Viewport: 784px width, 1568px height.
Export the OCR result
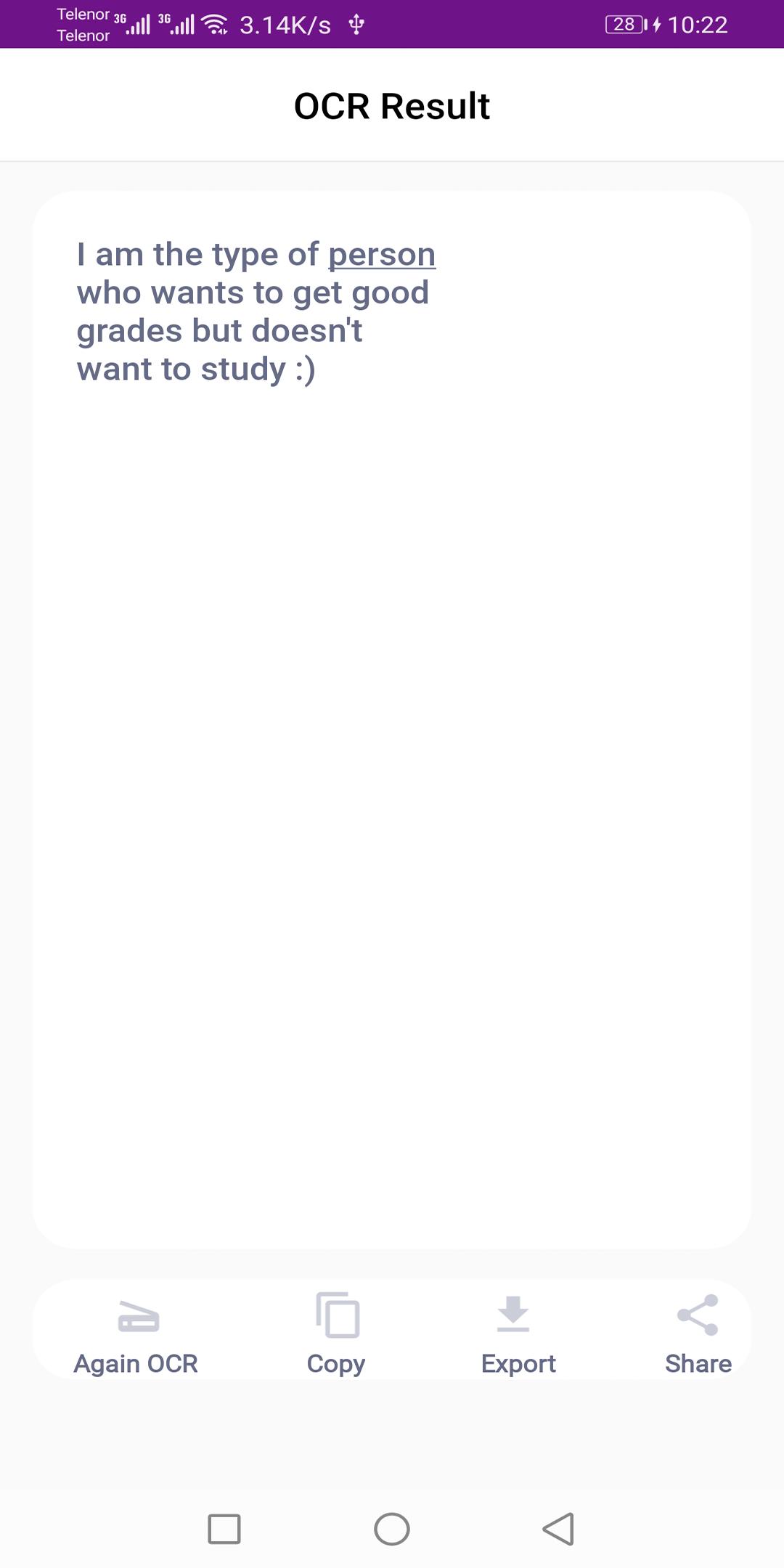[x=517, y=1336]
